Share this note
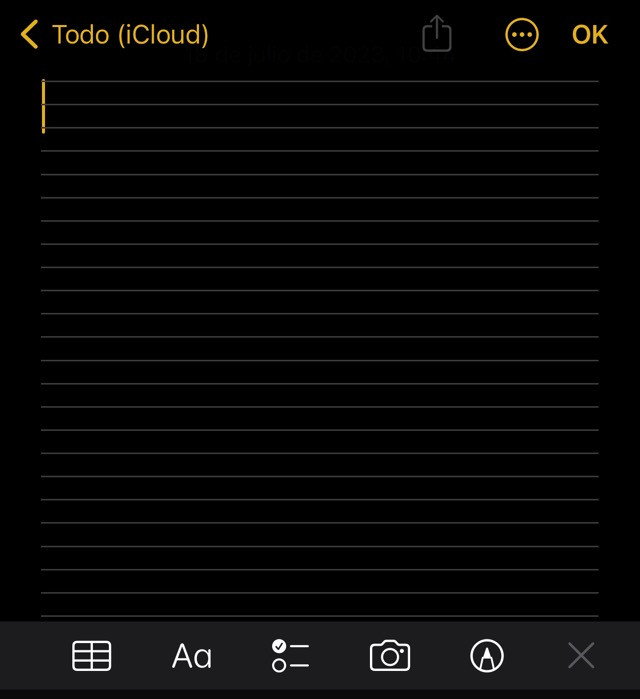The height and width of the screenshot is (699, 640). click(x=437, y=35)
